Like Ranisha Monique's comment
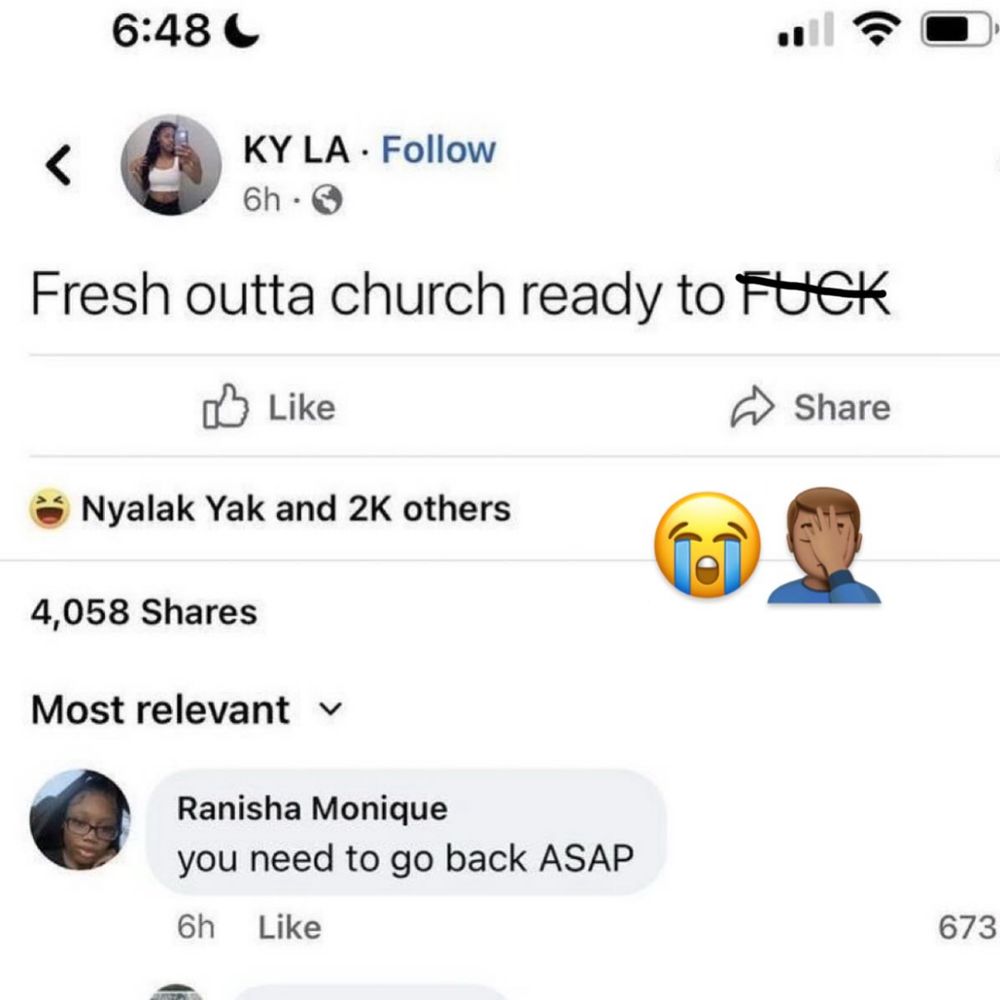The image size is (1000, 1000). [289, 927]
